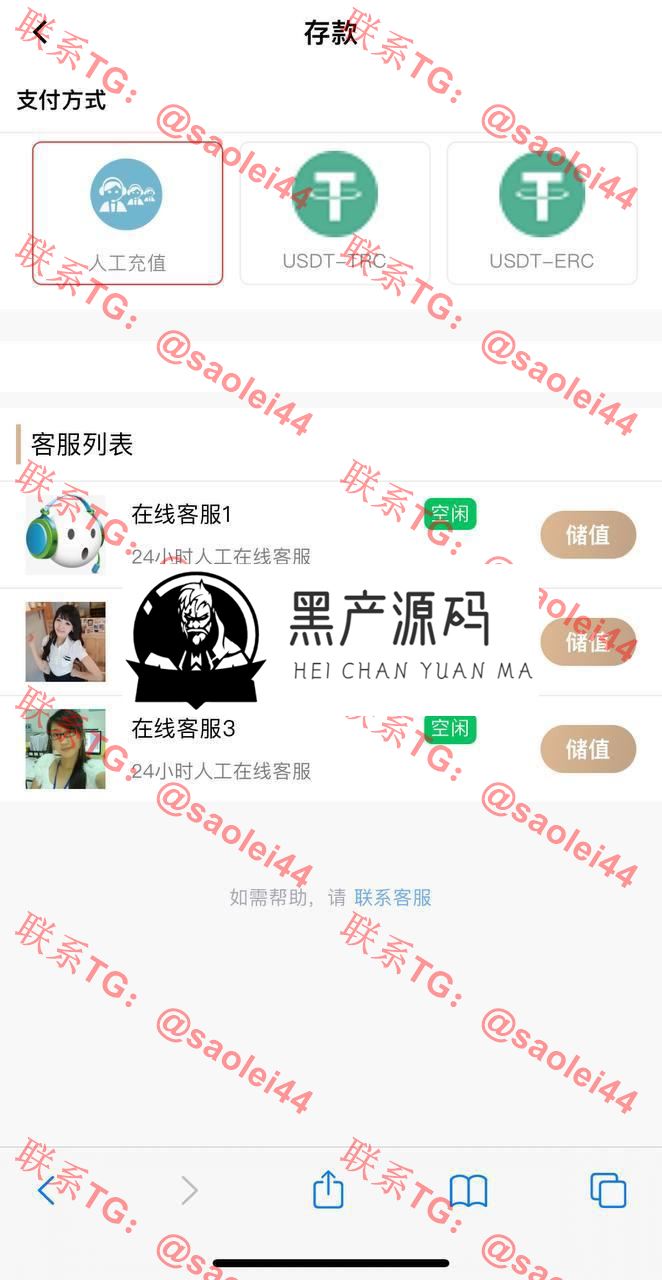Open browser bookmarks
Viewport: 662px width, 1280px height.
point(468,1190)
